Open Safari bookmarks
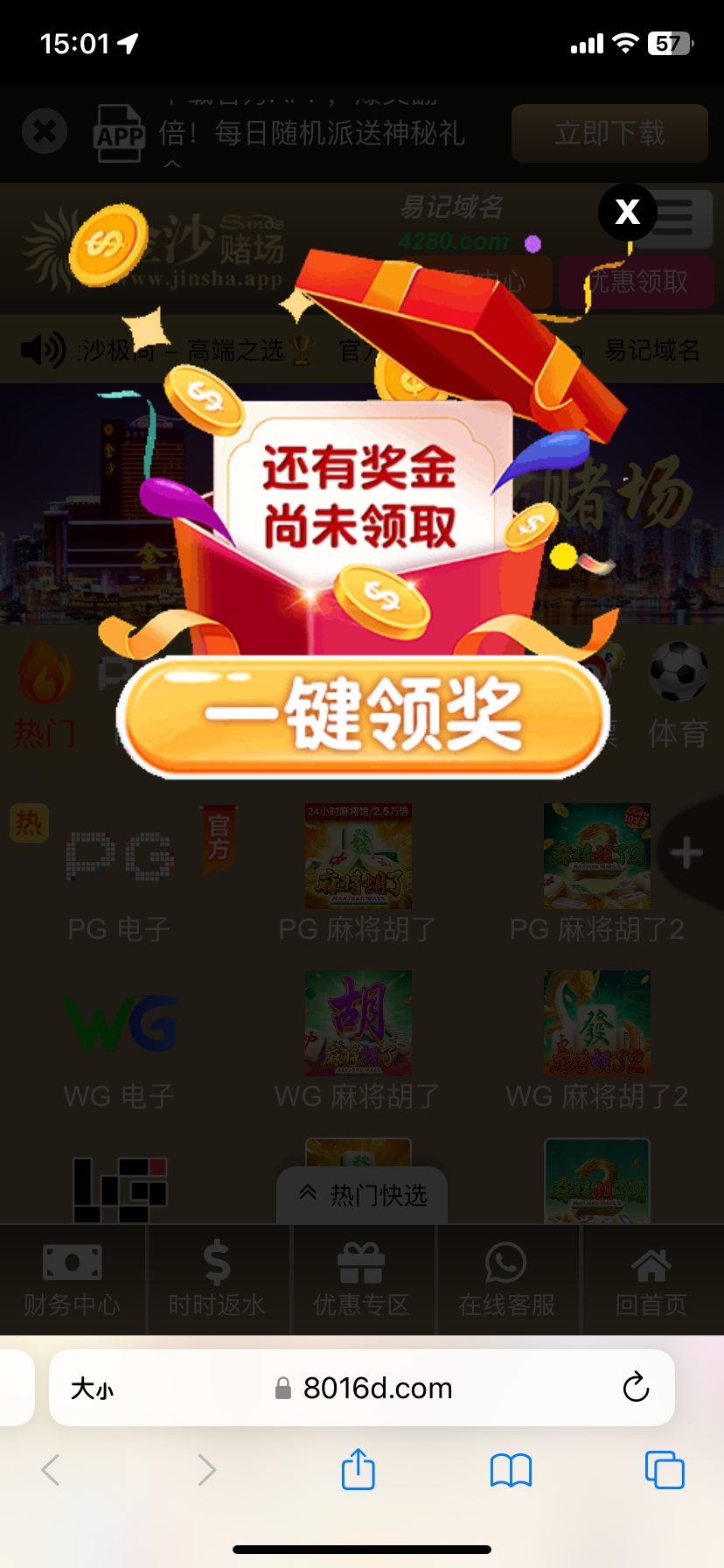The width and height of the screenshot is (724, 1568). click(511, 1470)
